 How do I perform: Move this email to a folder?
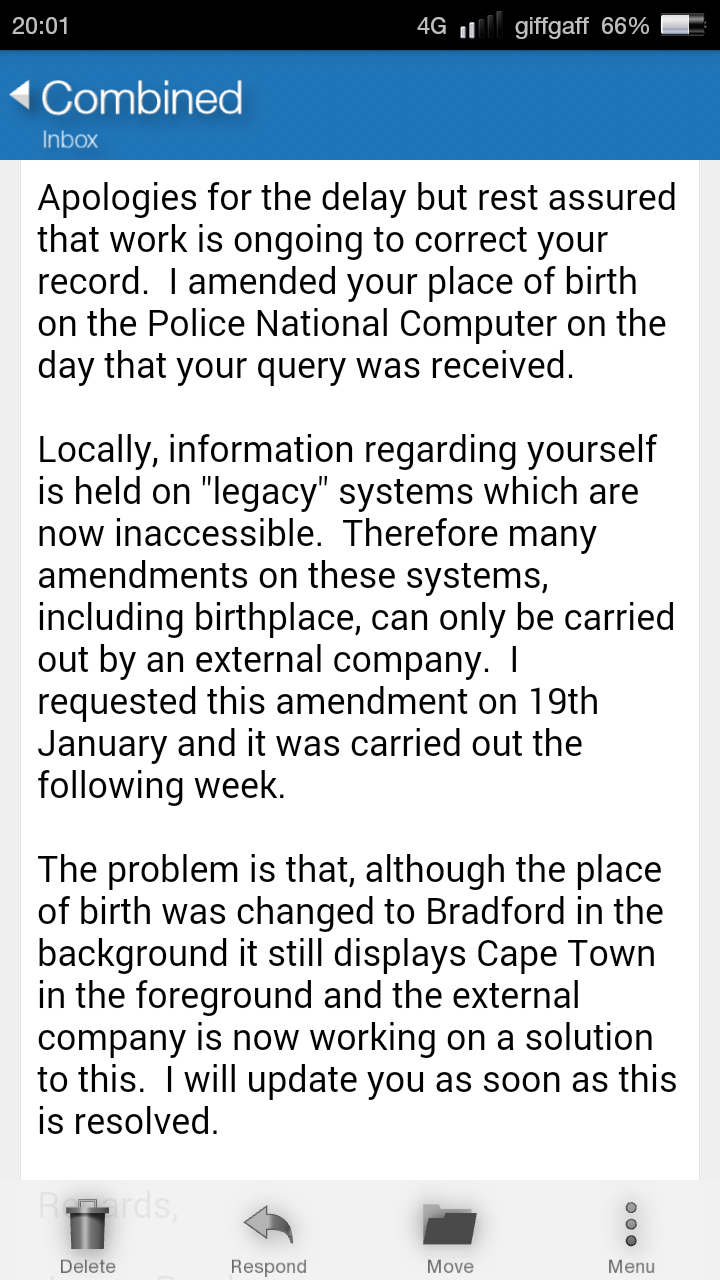[450, 1237]
